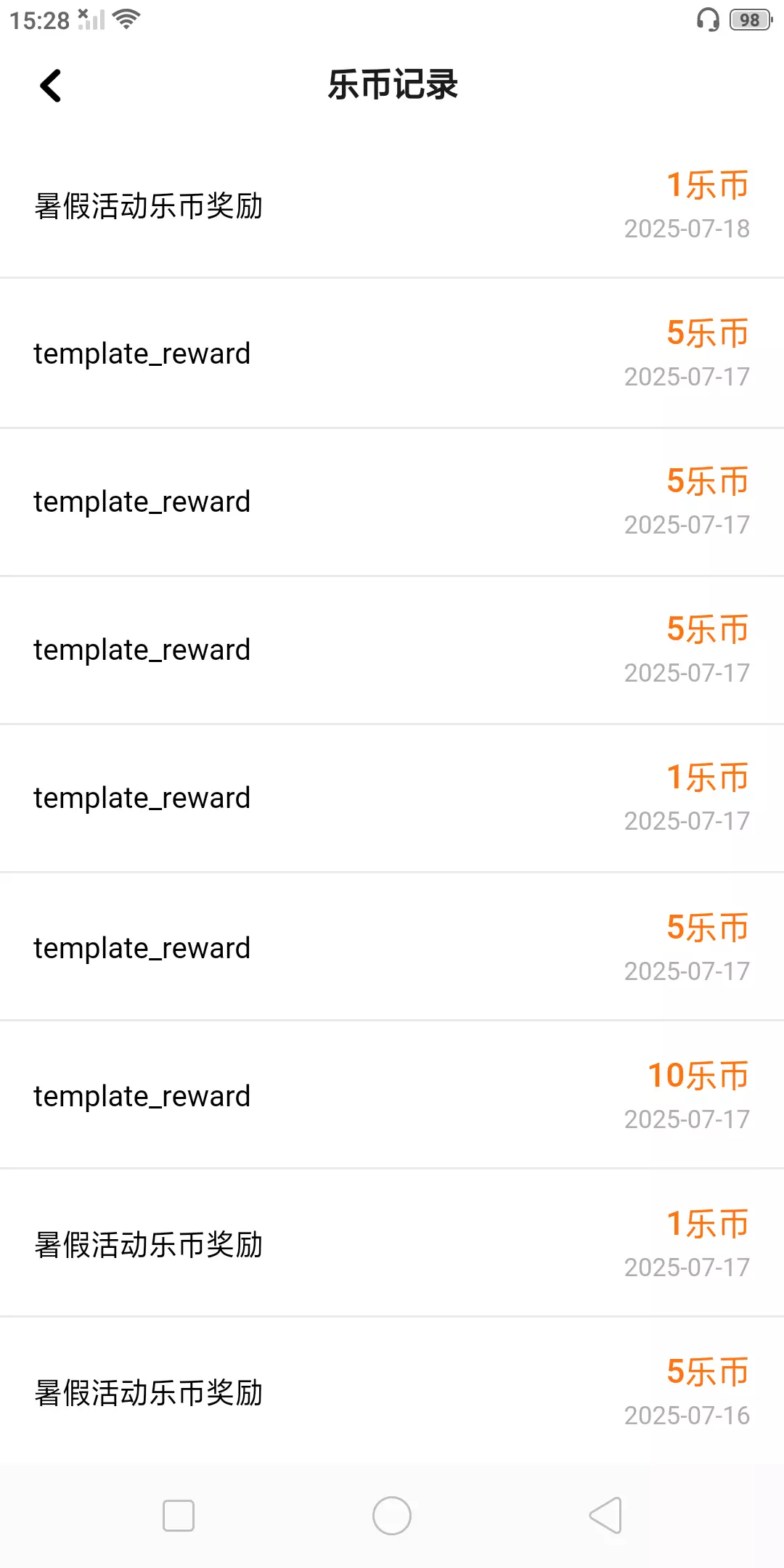This screenshot has width=784, height=1568.
Task: Open recent apps from the navigation bar
Action: click(179, 1516)
